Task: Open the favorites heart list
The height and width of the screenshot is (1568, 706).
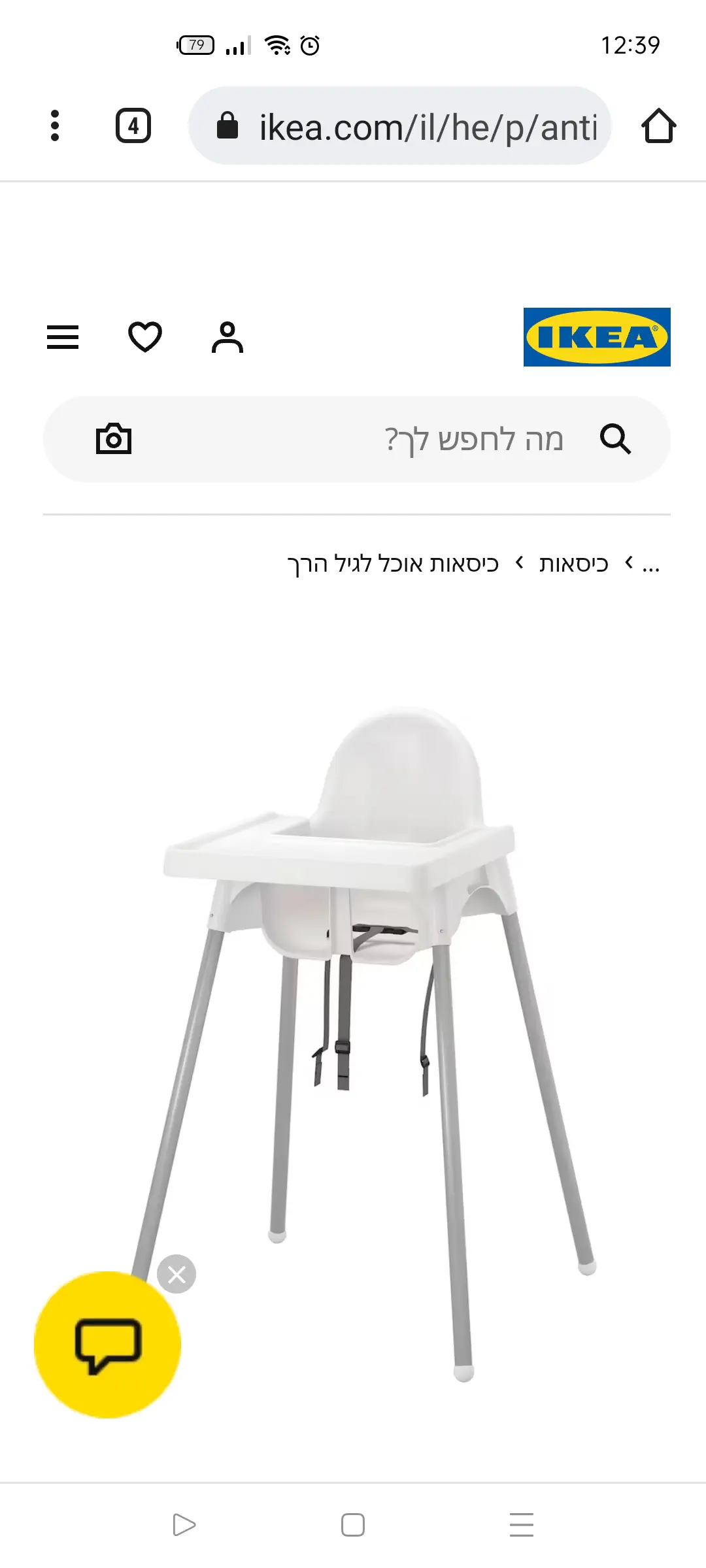Action: tap(144, 337)
